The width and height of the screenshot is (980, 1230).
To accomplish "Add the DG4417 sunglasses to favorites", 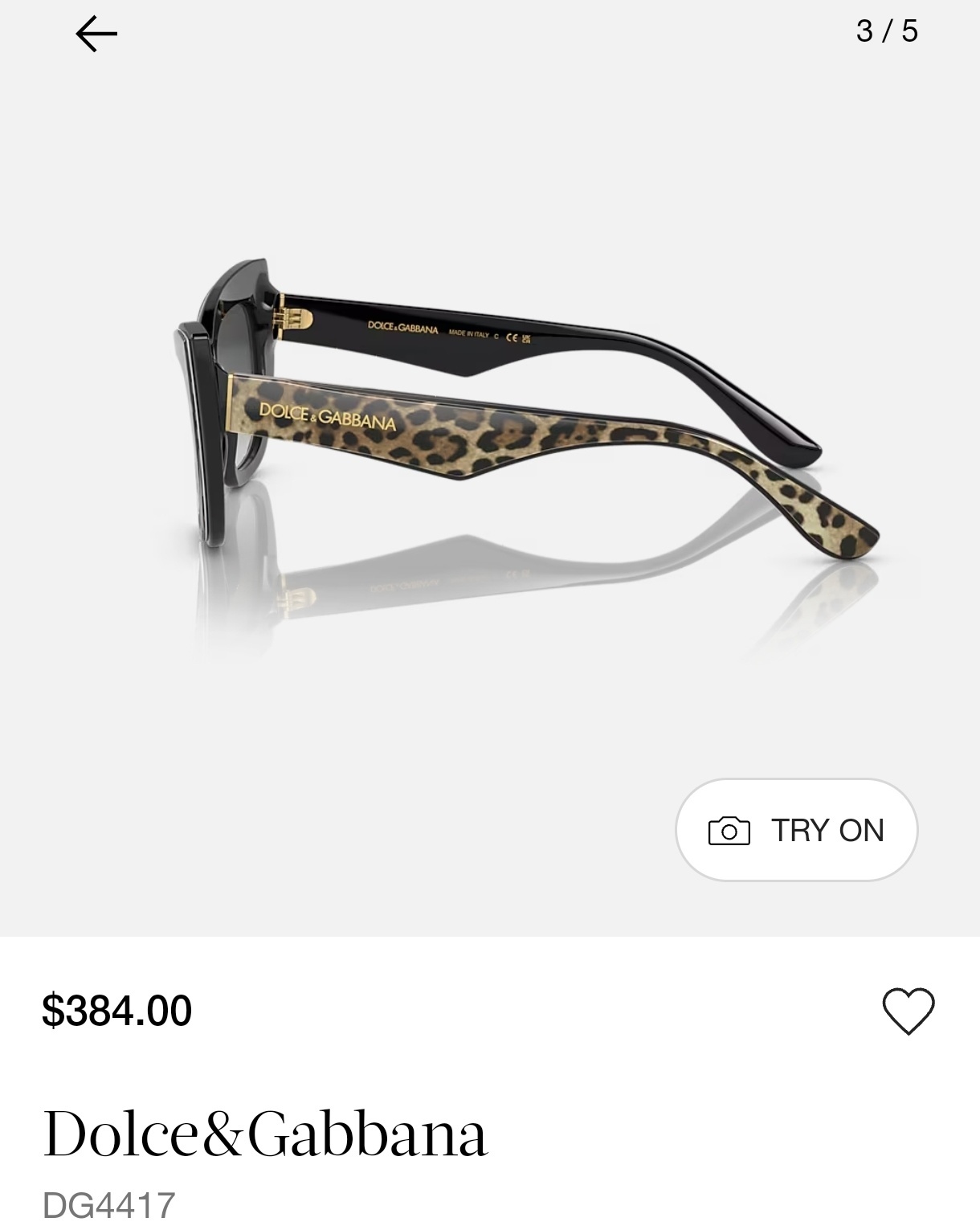I will (908, 1011).
